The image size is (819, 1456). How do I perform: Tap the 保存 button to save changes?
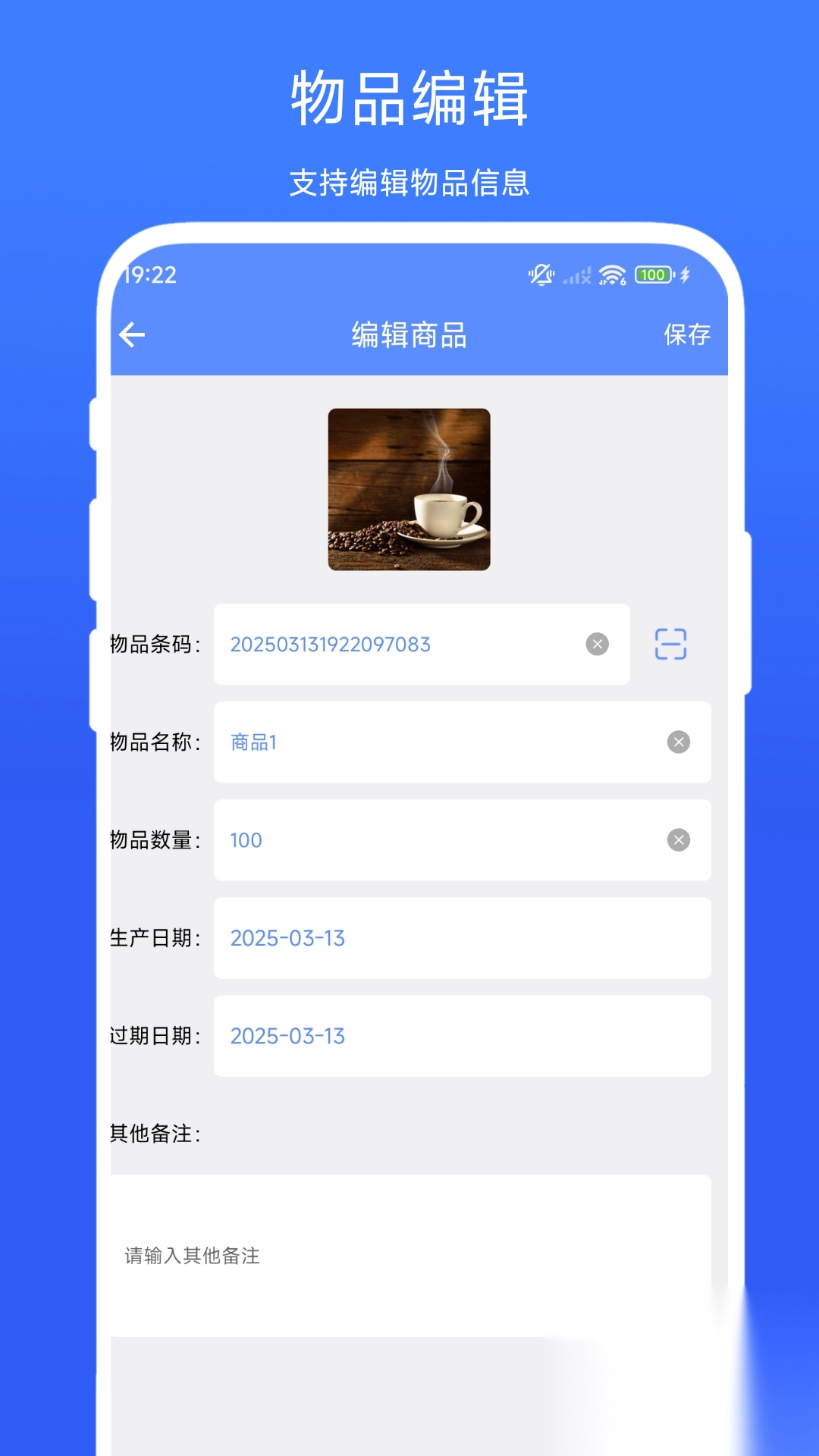(686, 334)
